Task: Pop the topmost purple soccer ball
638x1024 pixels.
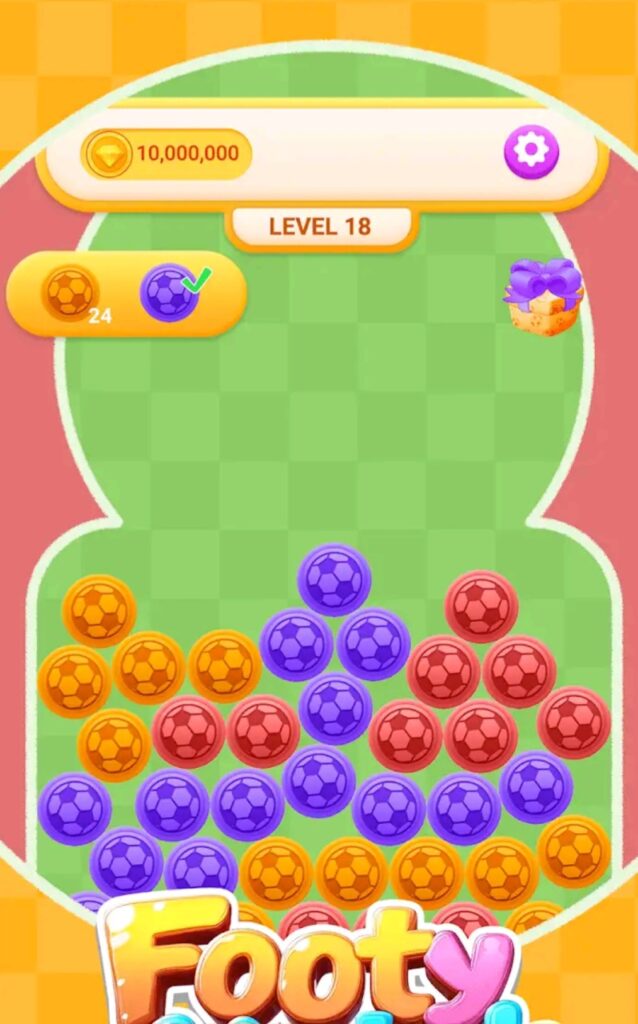Action: [x=334, y=579]
